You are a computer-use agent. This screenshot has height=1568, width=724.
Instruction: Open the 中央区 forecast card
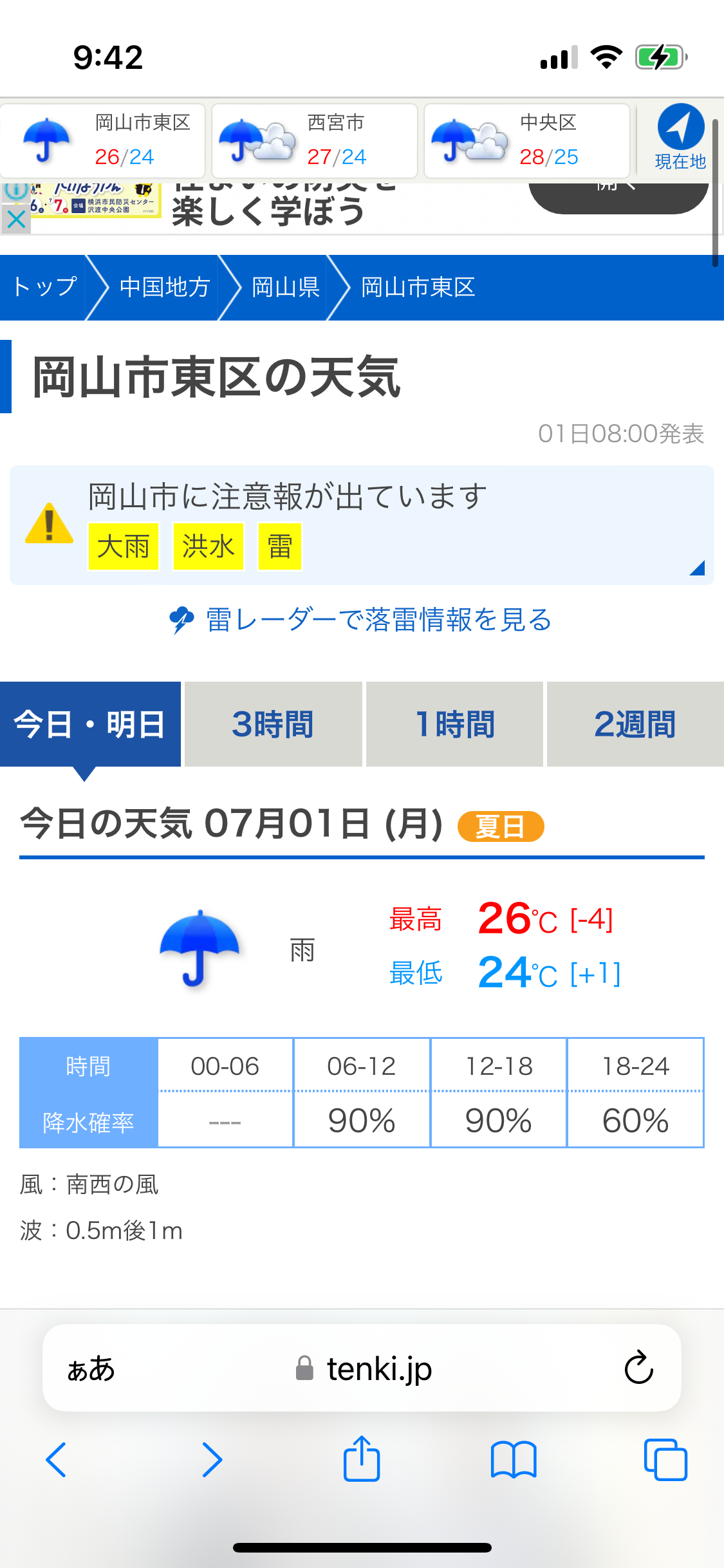click(x=527, y=140)
